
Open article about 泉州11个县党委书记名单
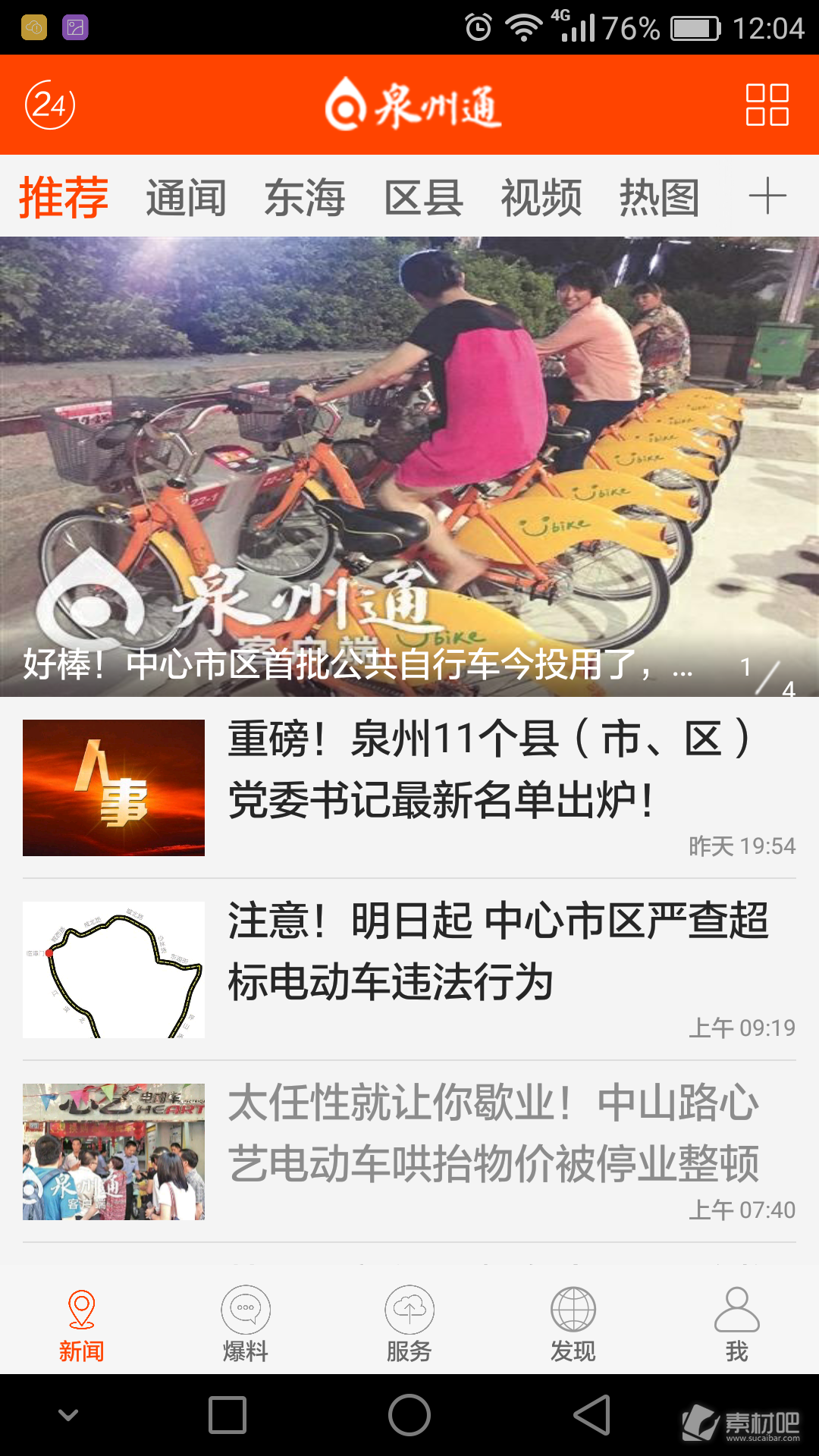click(409, 788)
